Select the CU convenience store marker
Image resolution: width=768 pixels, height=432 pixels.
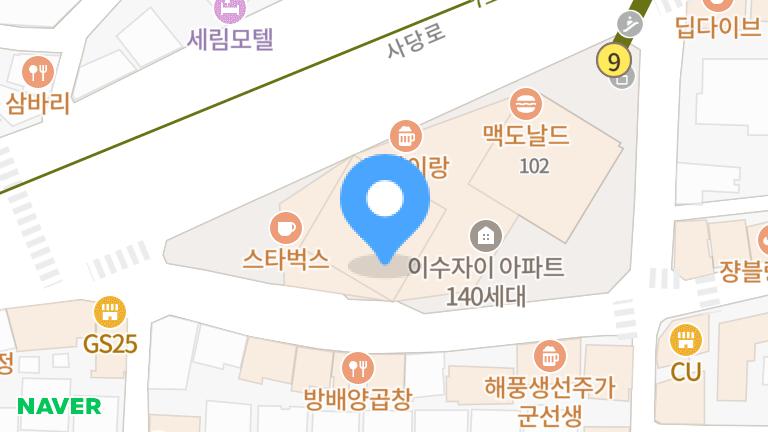pos(685,339)
